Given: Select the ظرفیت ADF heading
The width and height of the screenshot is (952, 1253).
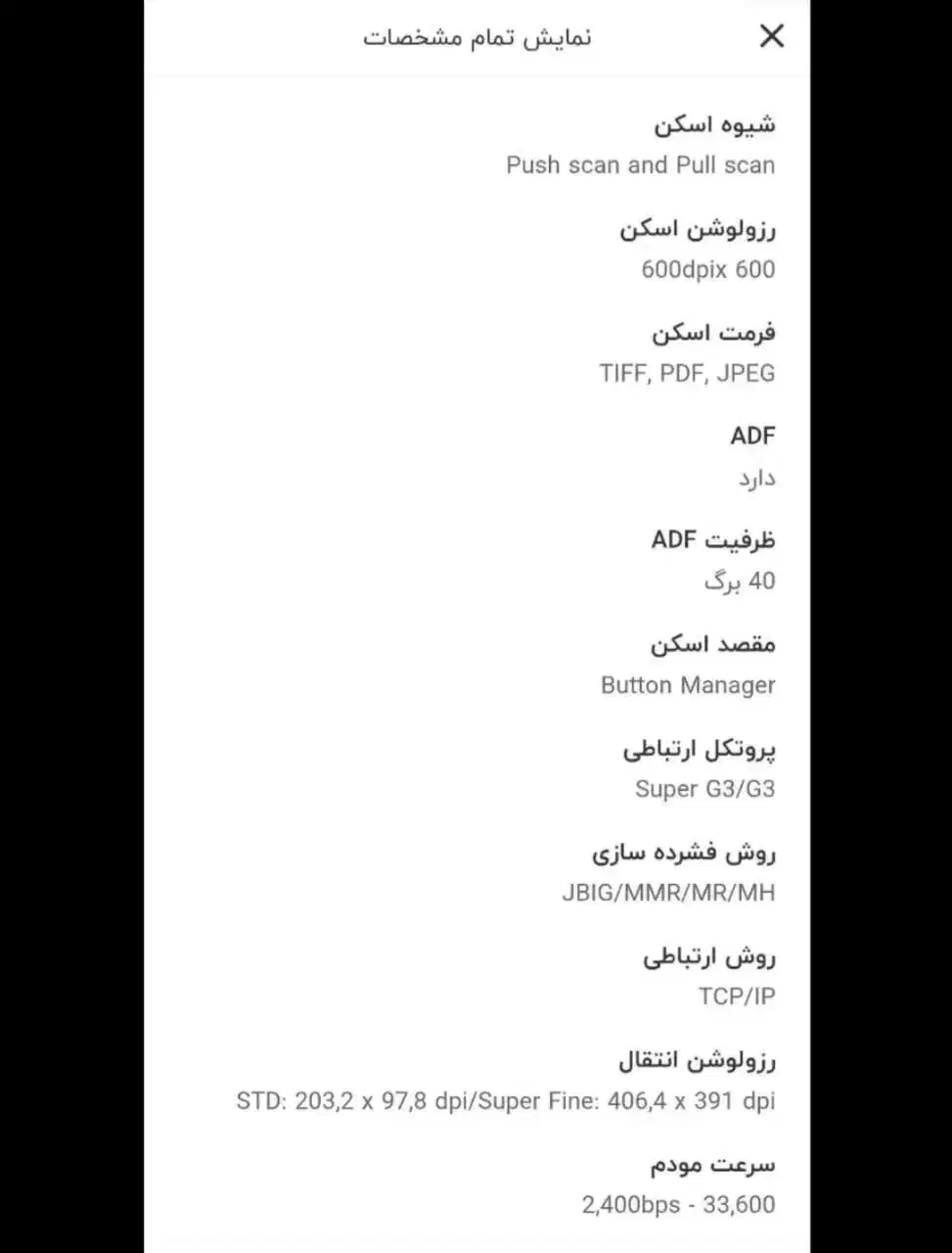Looking at the screenshot, I should 713,539.
